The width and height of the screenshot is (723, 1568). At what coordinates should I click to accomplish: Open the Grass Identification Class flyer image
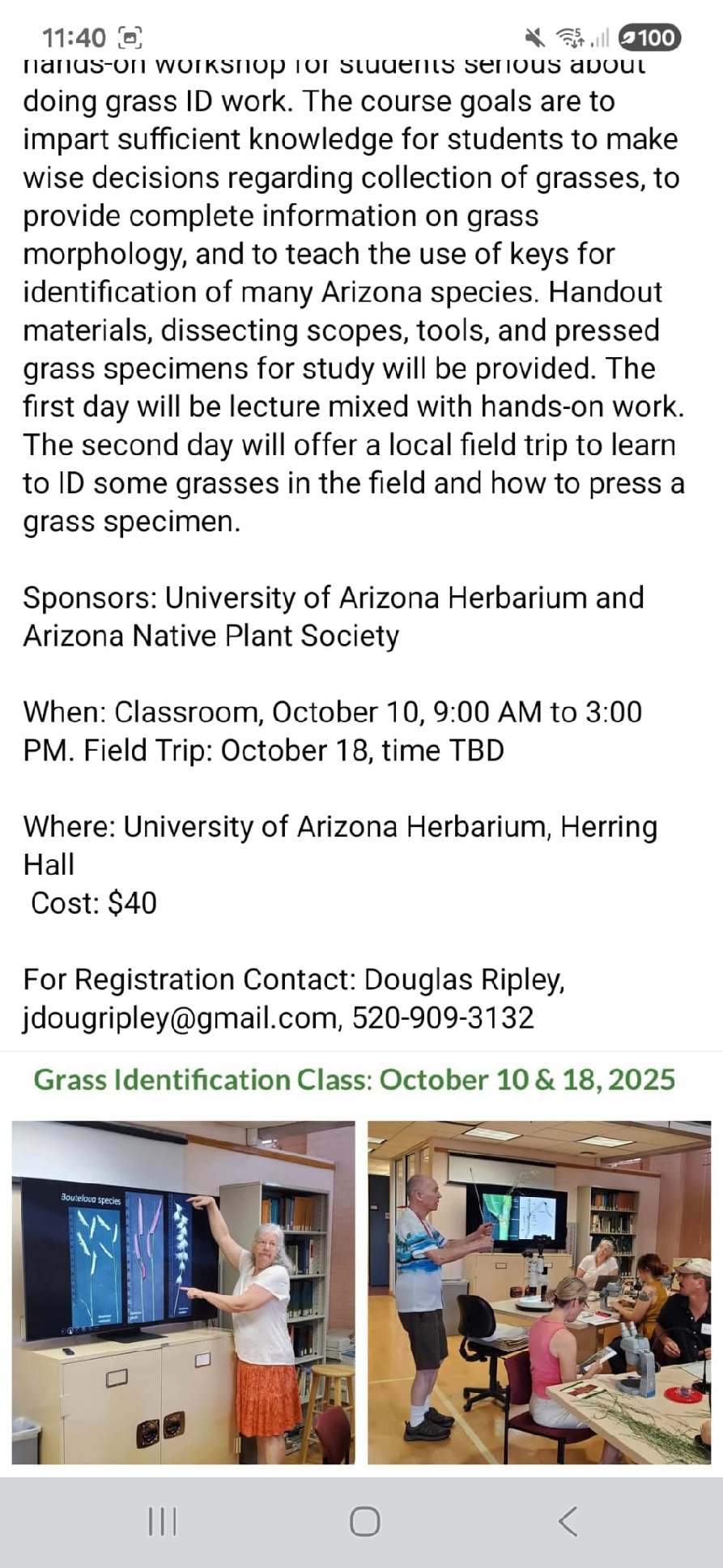361,1263
